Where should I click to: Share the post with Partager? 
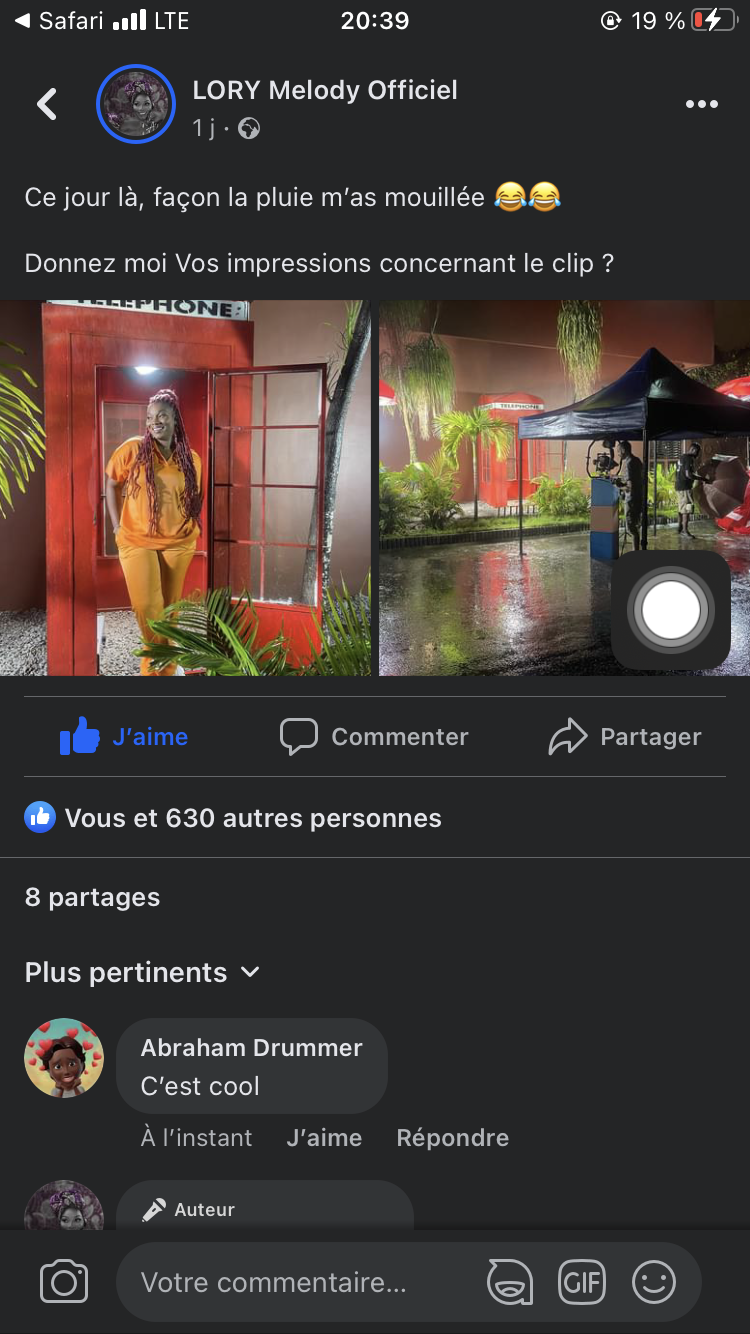(625, 737)
